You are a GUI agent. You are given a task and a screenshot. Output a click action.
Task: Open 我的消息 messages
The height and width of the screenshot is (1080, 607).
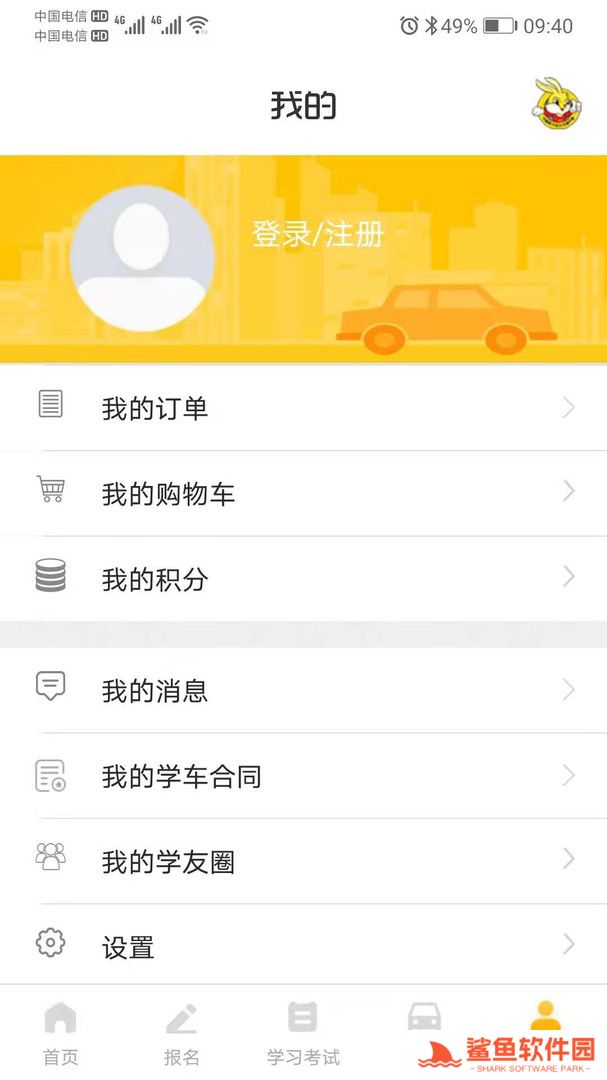pos(303,690)
